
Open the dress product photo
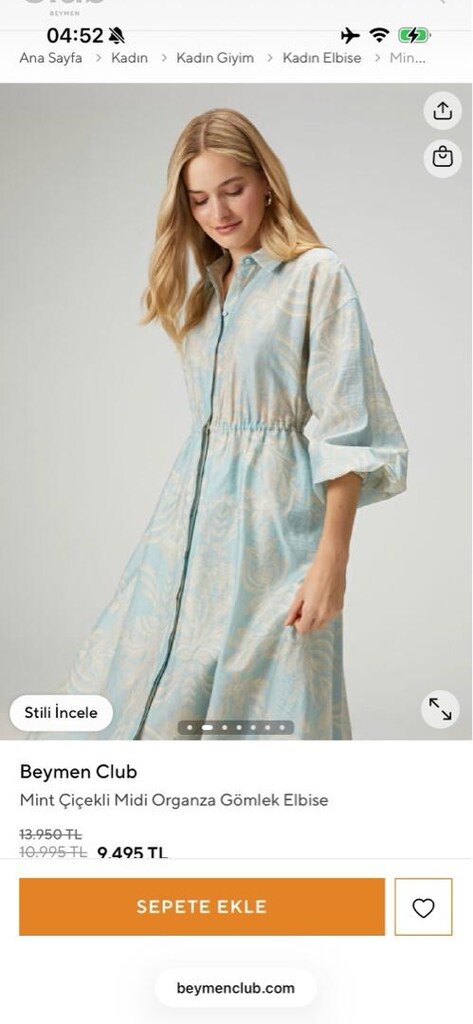[236, 411]
